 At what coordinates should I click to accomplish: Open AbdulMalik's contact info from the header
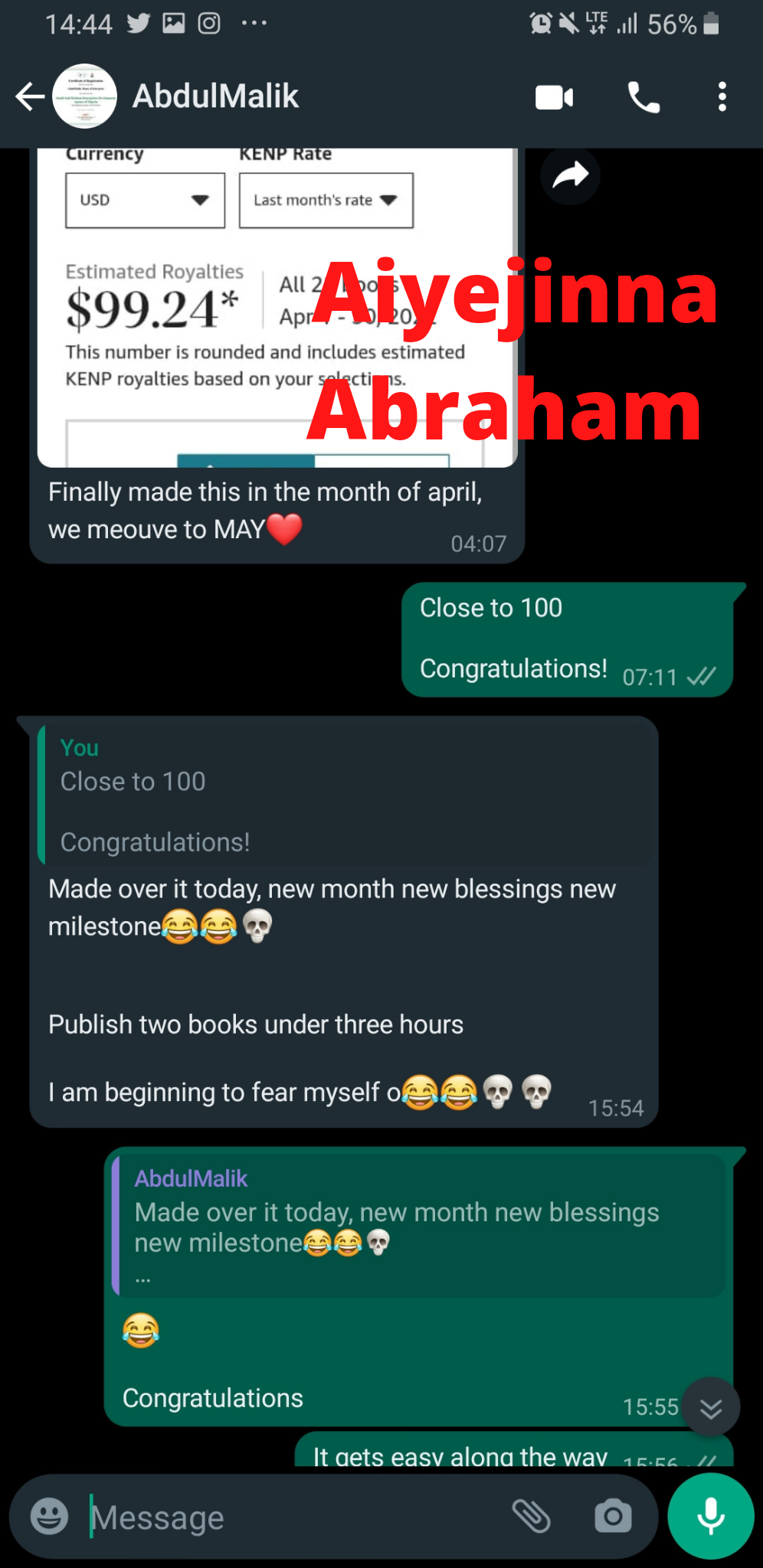(215, 96)
